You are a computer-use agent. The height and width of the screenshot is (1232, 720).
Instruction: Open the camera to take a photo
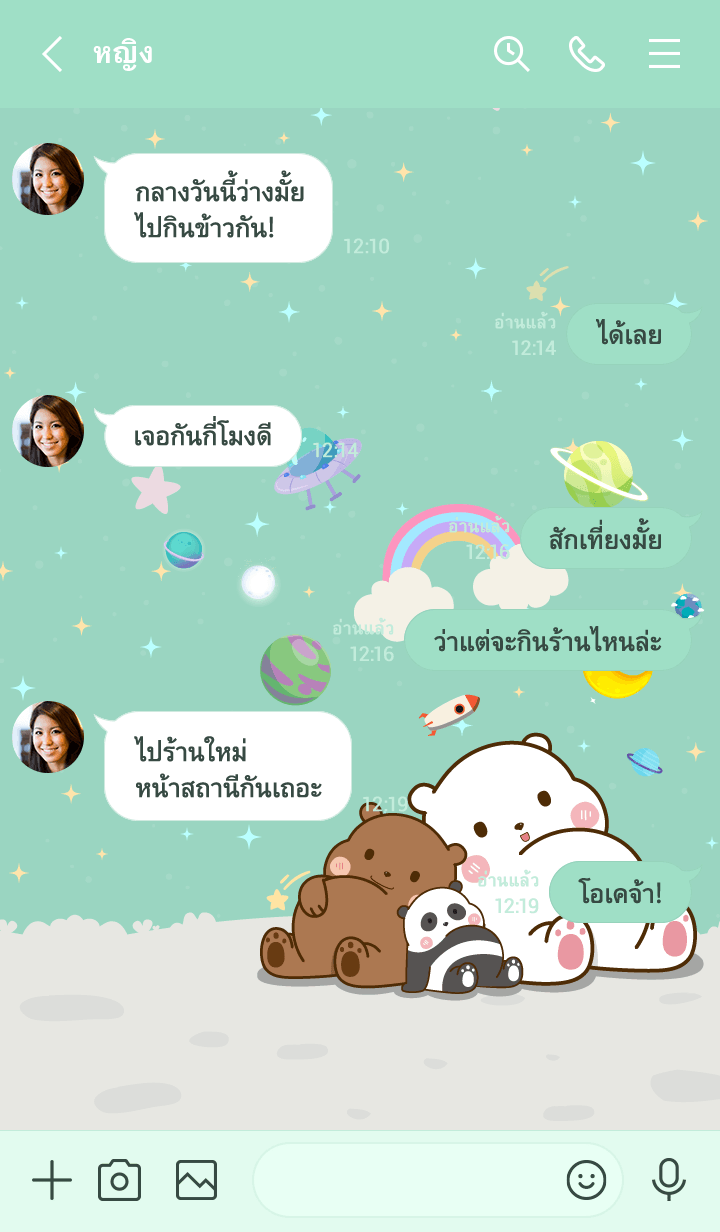tap(119, 1181)
